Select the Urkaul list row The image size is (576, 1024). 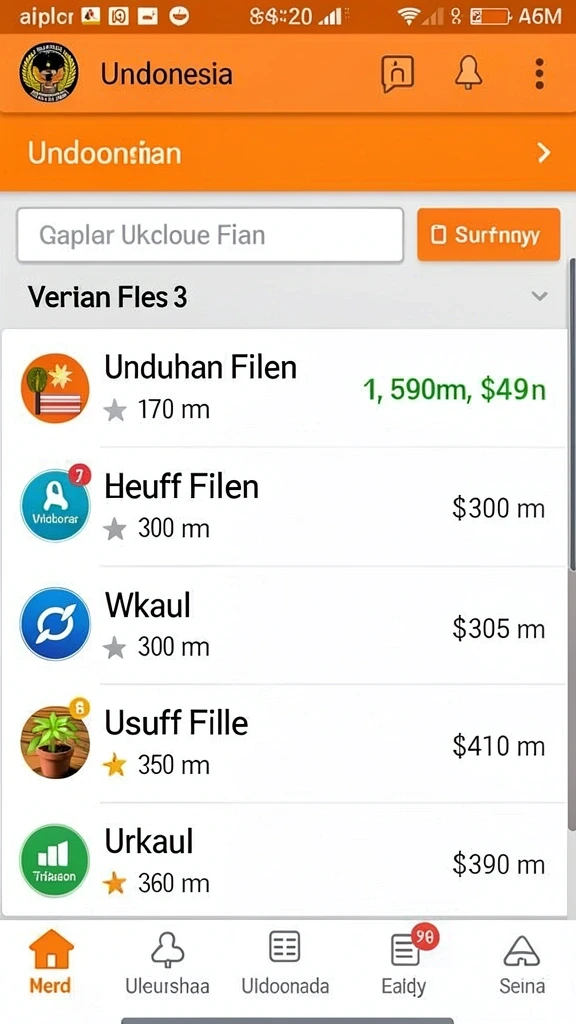click(284, 861)
